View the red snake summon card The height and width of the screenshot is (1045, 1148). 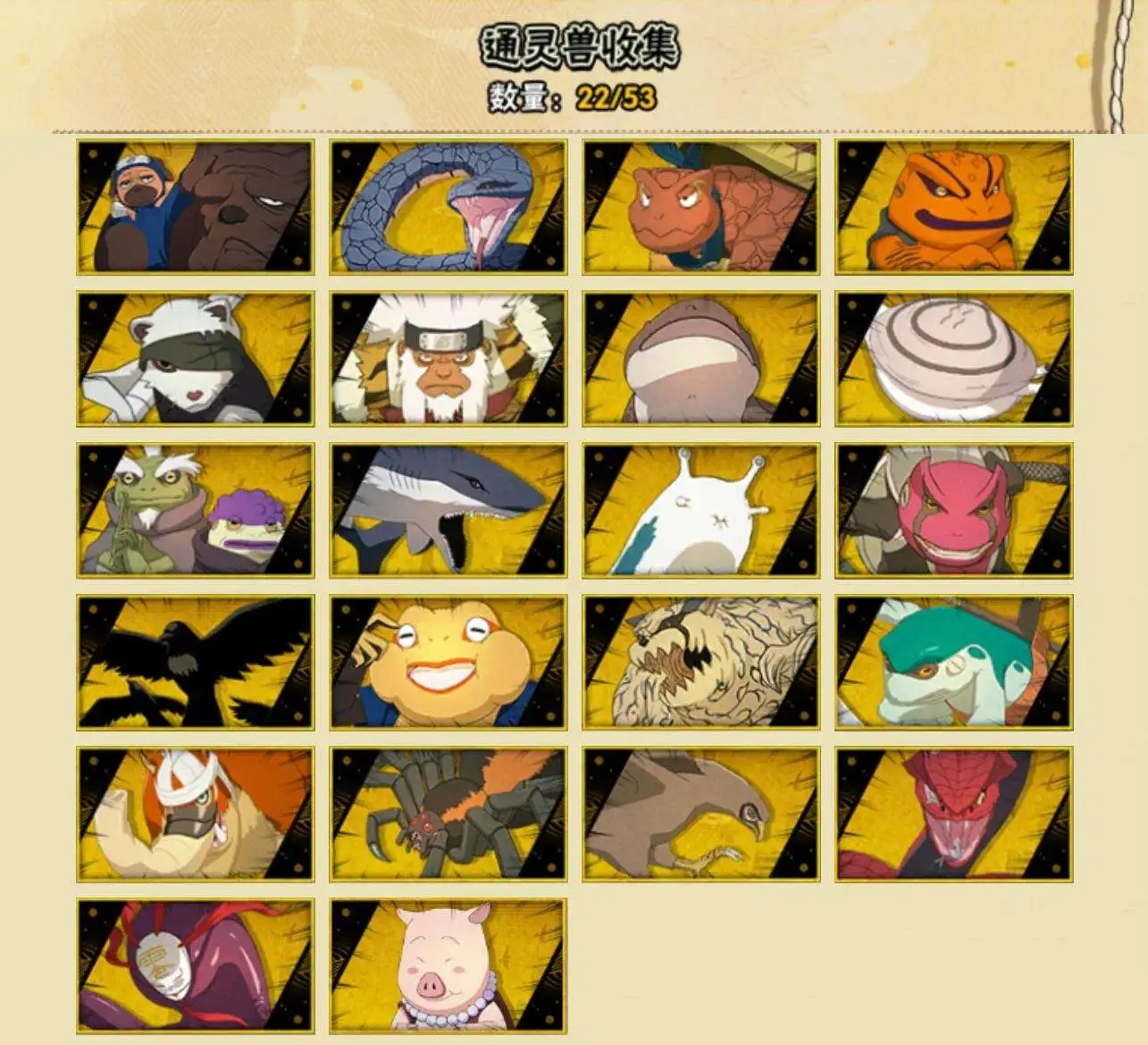[x=953, y=814]
